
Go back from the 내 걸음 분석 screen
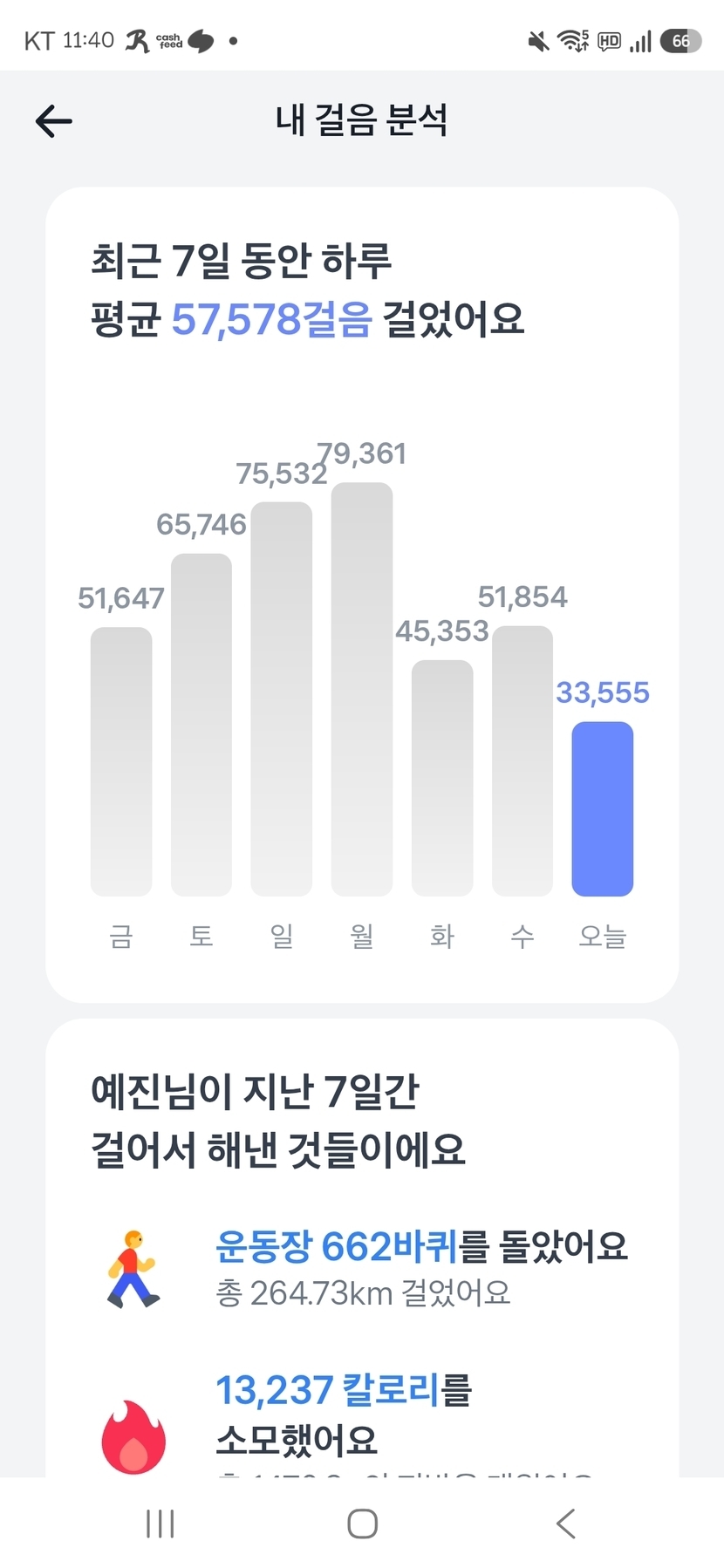pyautogui.click(x=53, y=121)
